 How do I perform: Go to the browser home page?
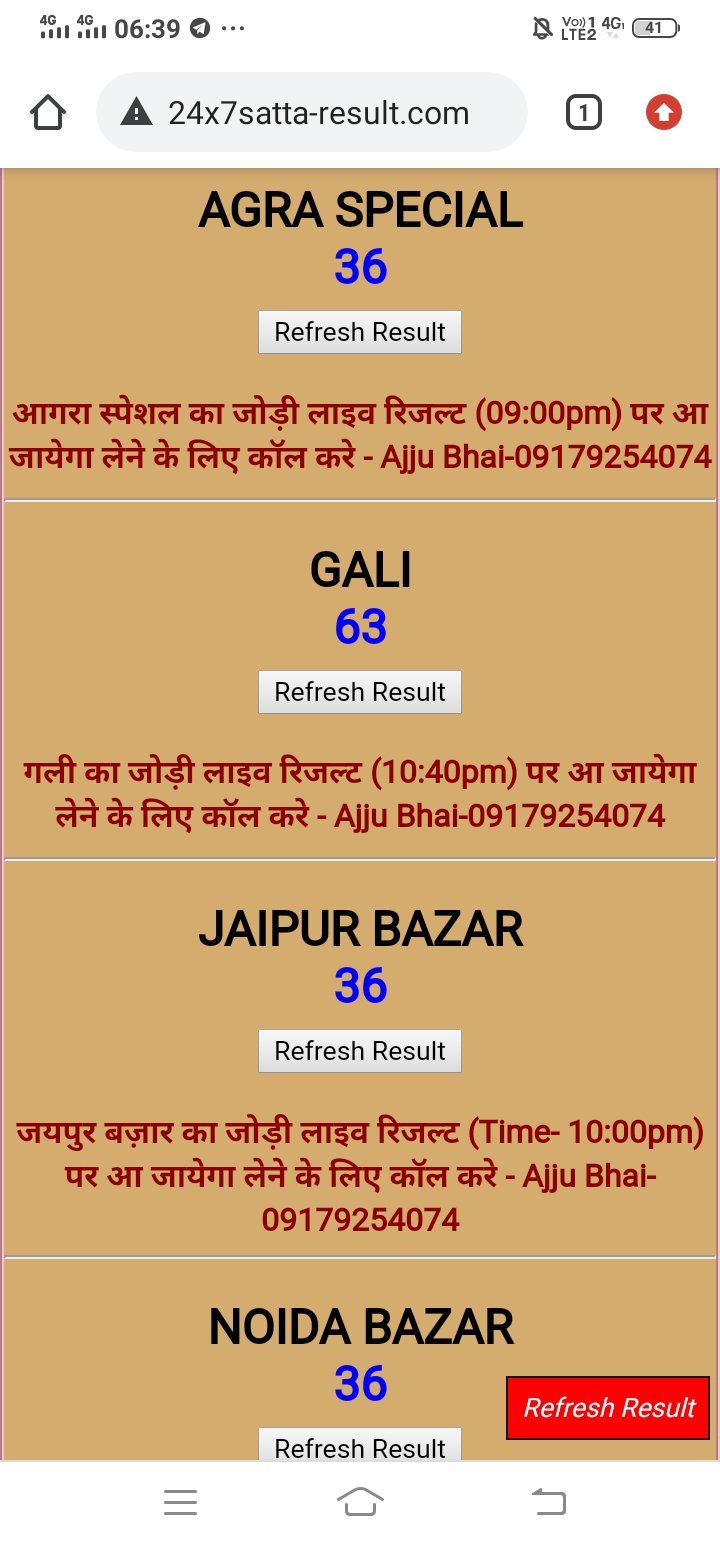[48, 113]
